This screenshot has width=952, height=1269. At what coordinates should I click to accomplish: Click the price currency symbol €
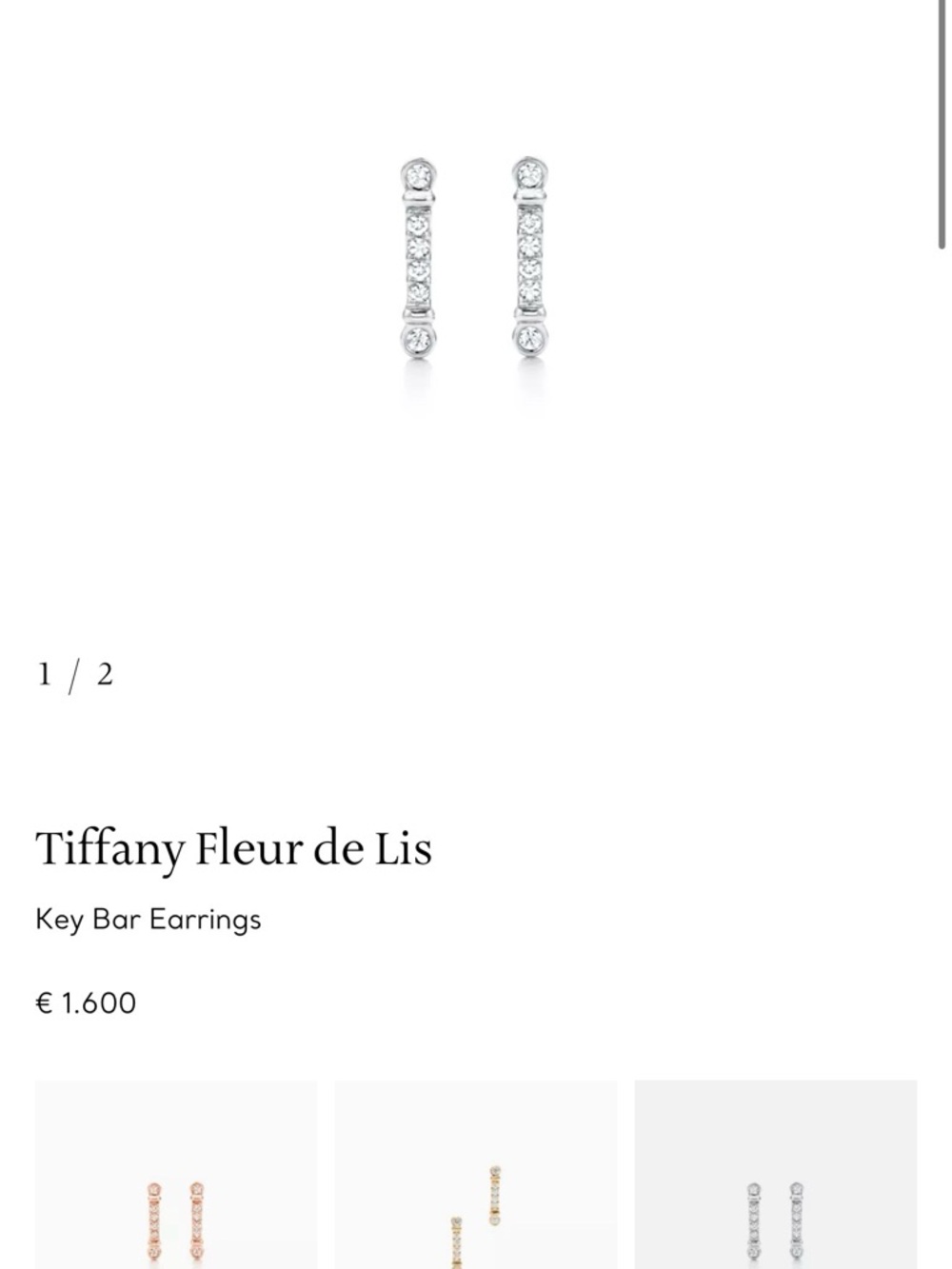tap(45, 1001)
